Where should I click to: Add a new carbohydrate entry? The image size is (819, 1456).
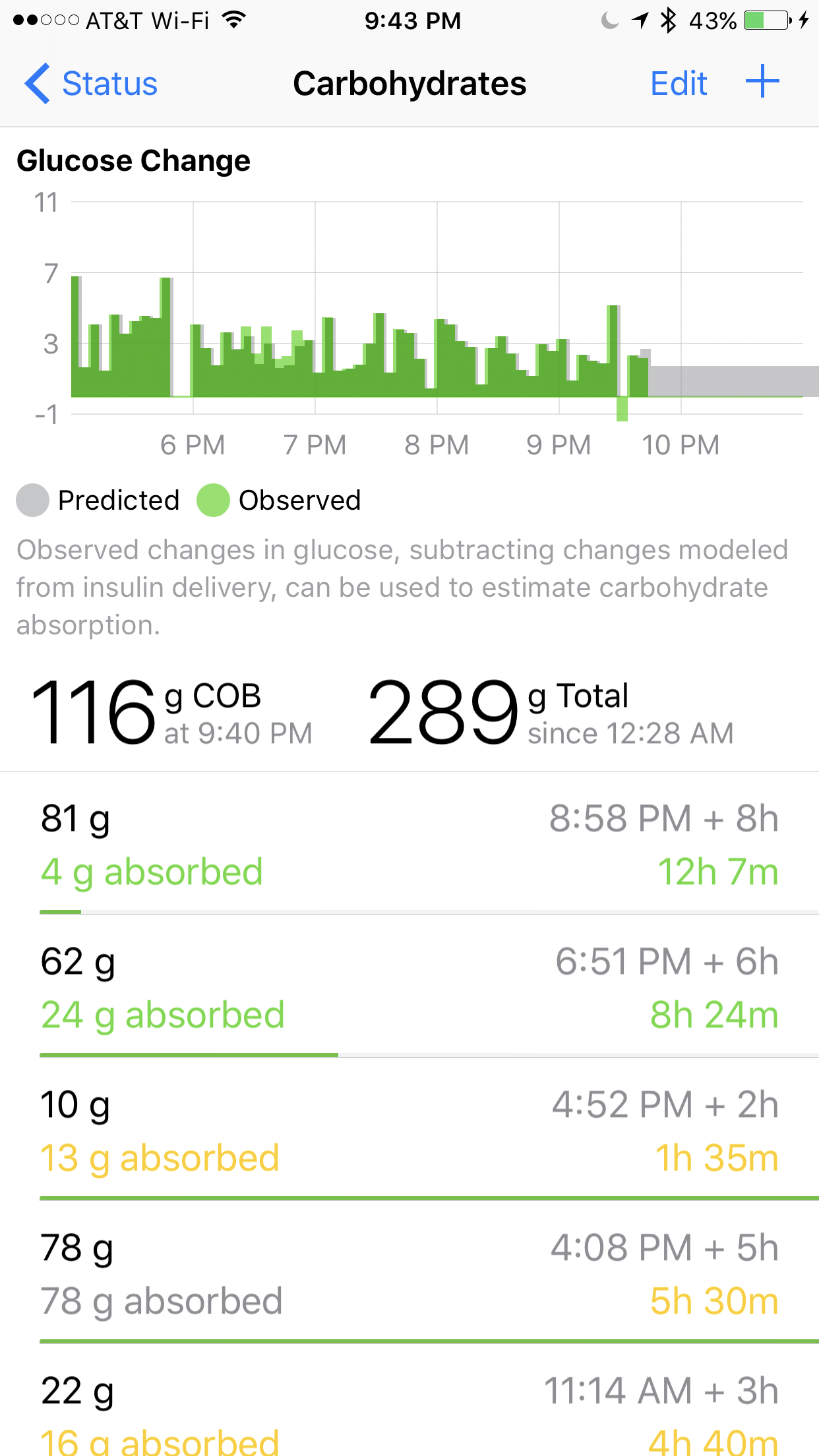coord(762,82)
